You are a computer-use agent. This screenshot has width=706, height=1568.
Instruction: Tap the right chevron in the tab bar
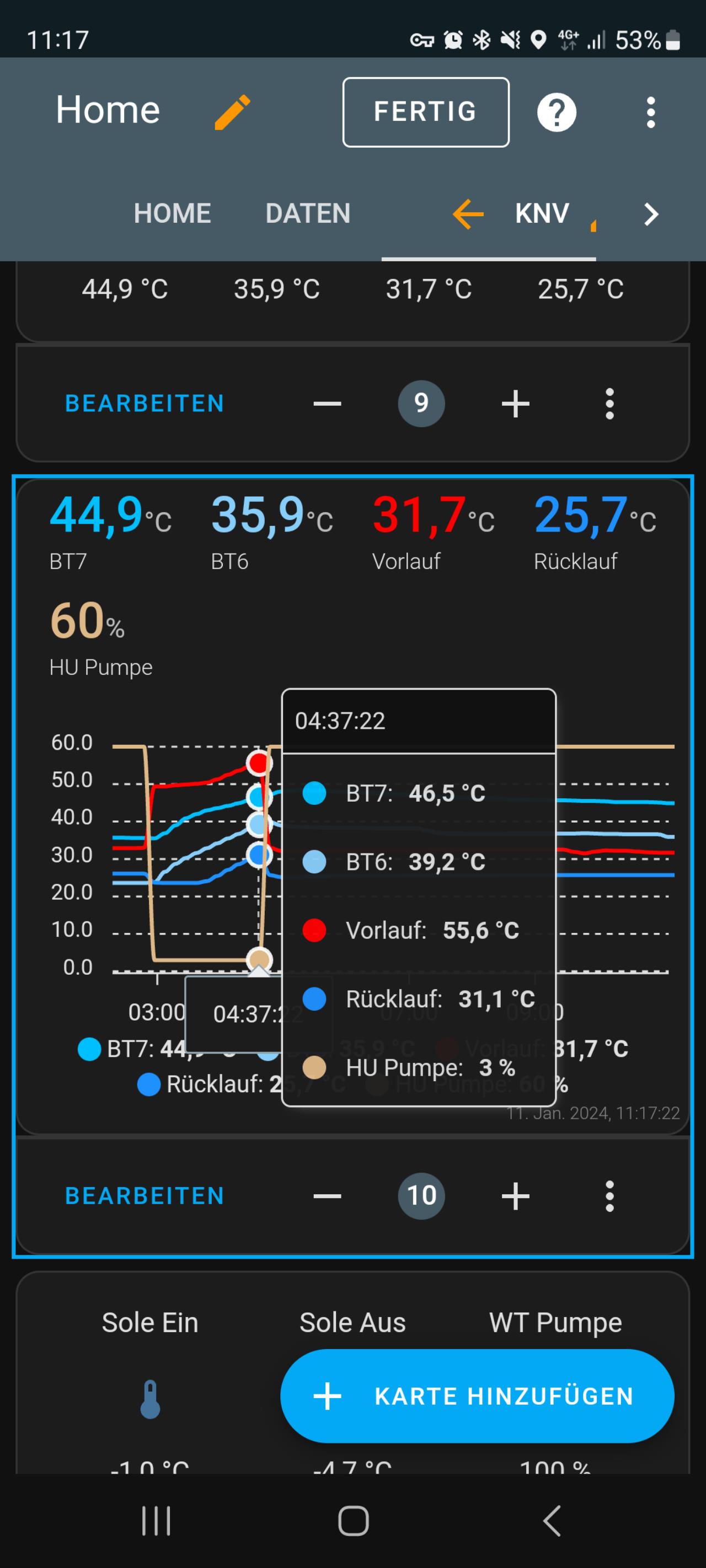pos(651,214)
